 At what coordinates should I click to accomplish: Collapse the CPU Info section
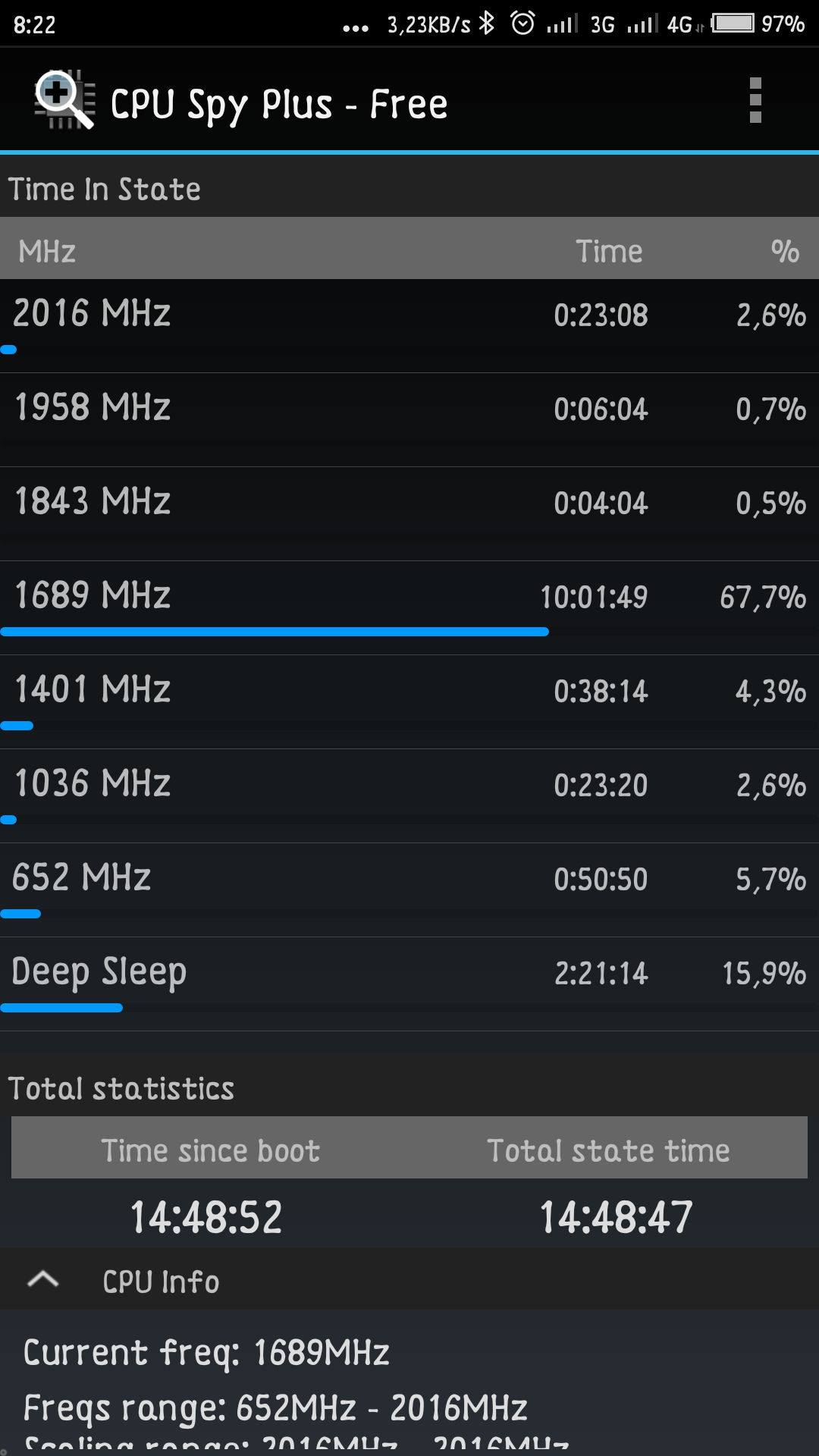tap(43, 1280)
